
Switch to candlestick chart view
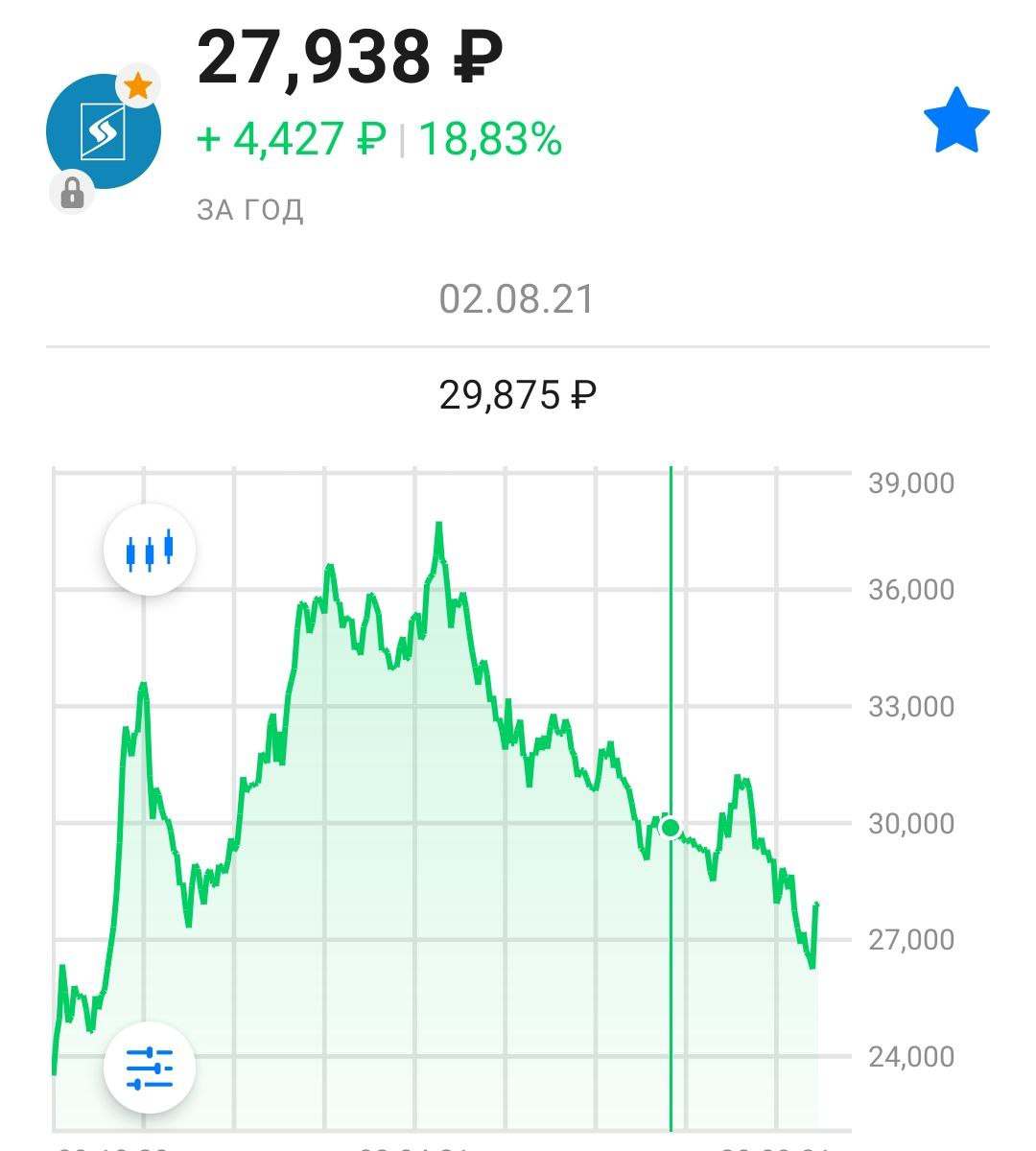(x=150, y=551)
